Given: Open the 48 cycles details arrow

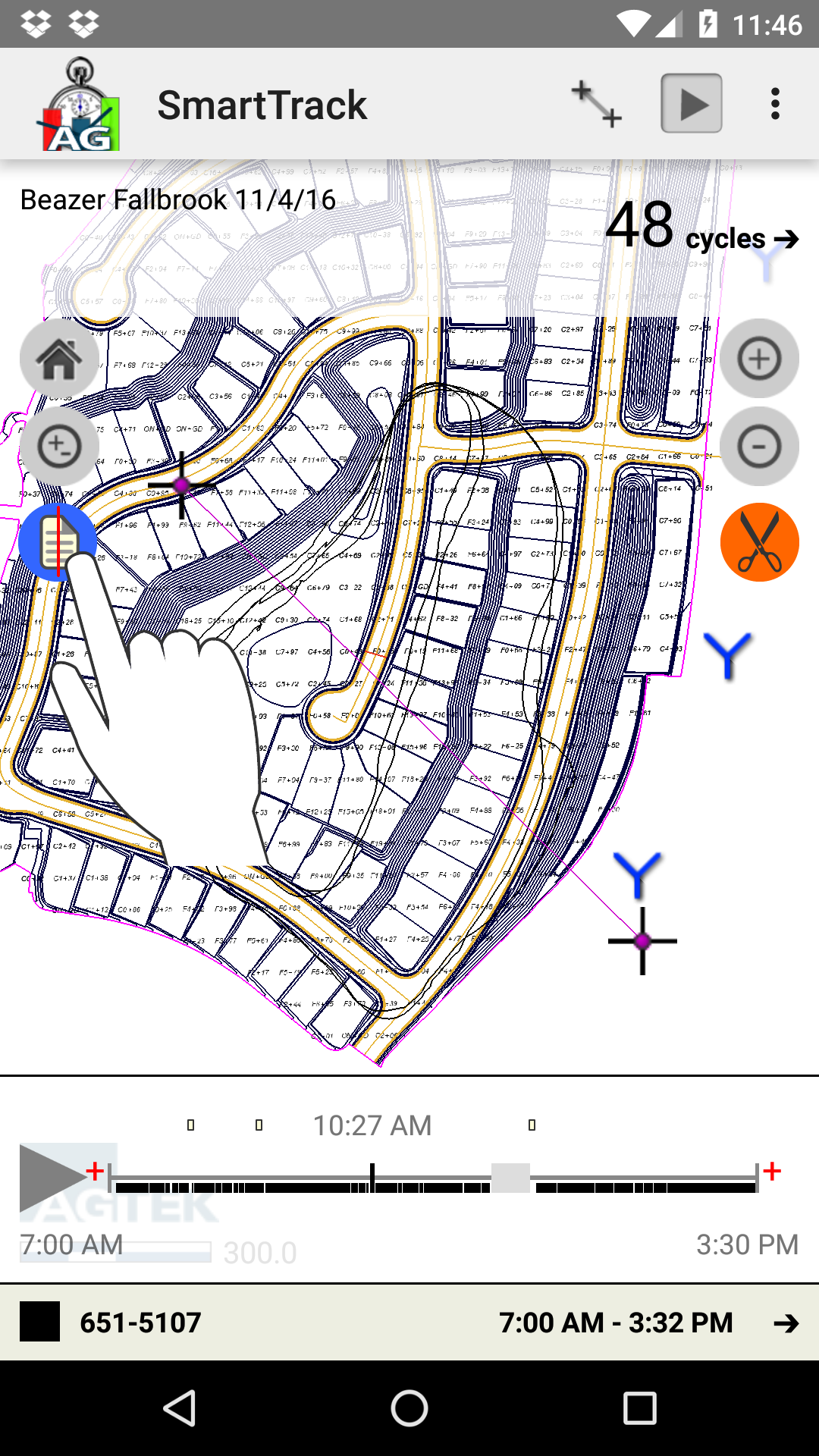Looking at the screenshot, I should click(x=786, y=240).
